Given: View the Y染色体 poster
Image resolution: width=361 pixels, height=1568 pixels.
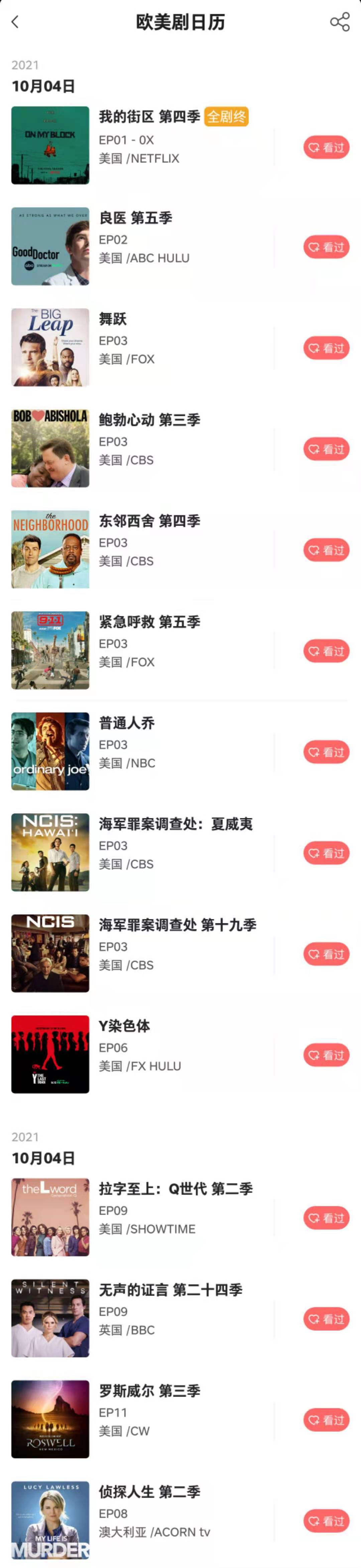Looking at the screenshot, I should click(x=50, y=1054).
